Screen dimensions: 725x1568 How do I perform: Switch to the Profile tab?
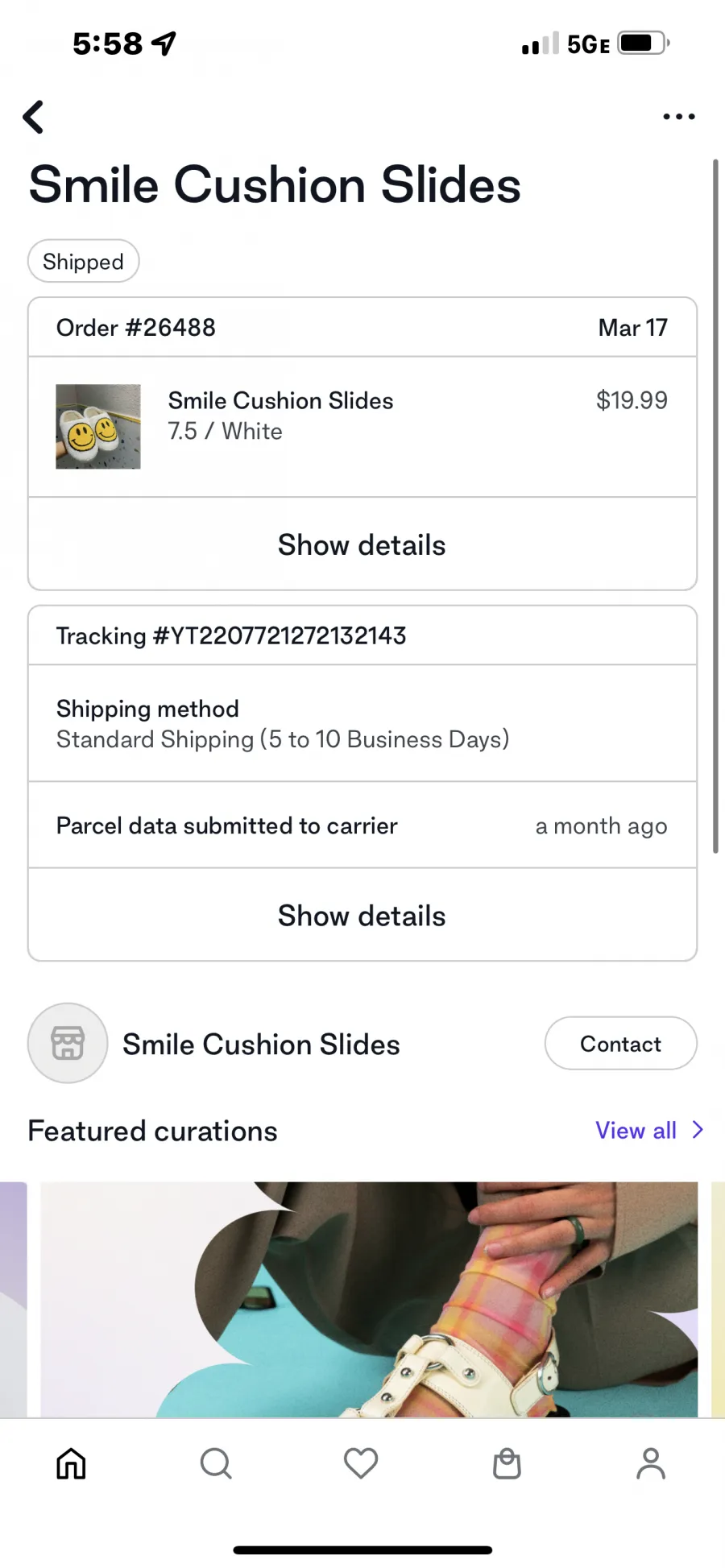pyautogui.click(x=651, y=1463)
